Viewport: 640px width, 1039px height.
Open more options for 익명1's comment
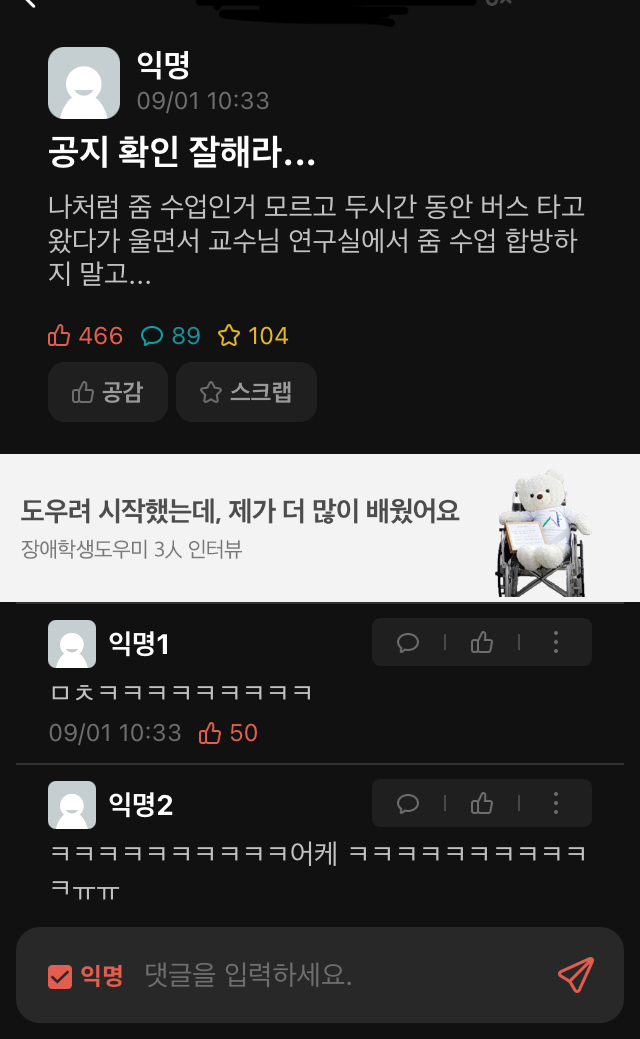pyautogui.click(x=556, y=642)
